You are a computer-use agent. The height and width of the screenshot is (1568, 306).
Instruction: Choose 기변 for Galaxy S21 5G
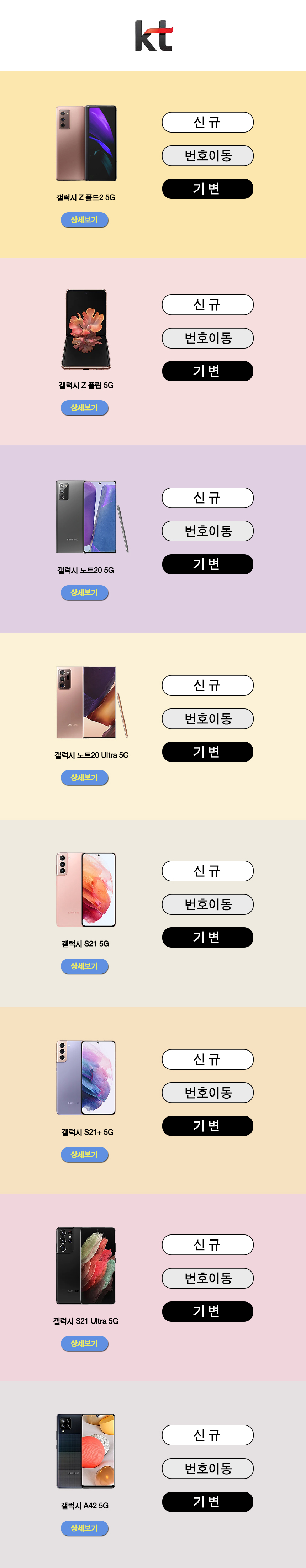pyautogui.click(x=207, y=937)
